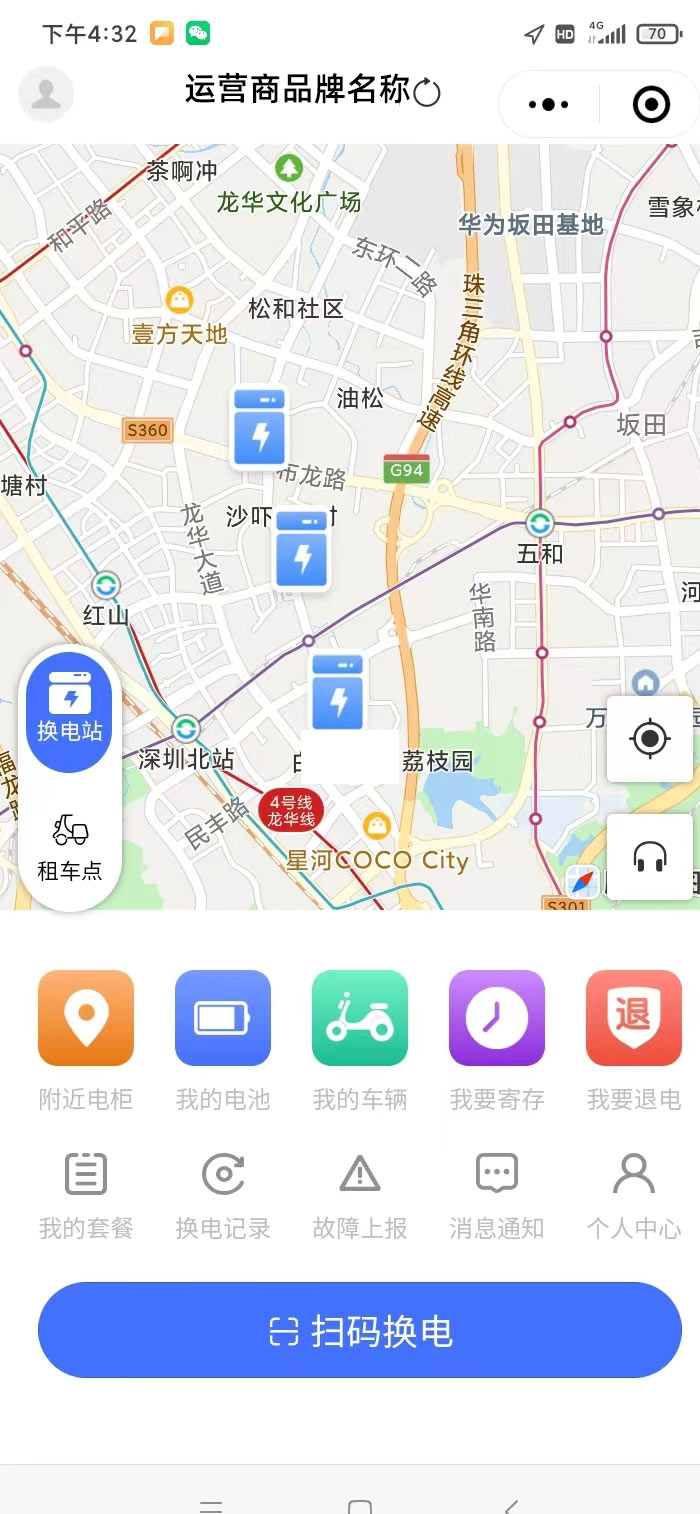Tap the 扫码换电 button
Image resolution: width=700 pixels, height=1514 pixels.
pos(360,1331)
